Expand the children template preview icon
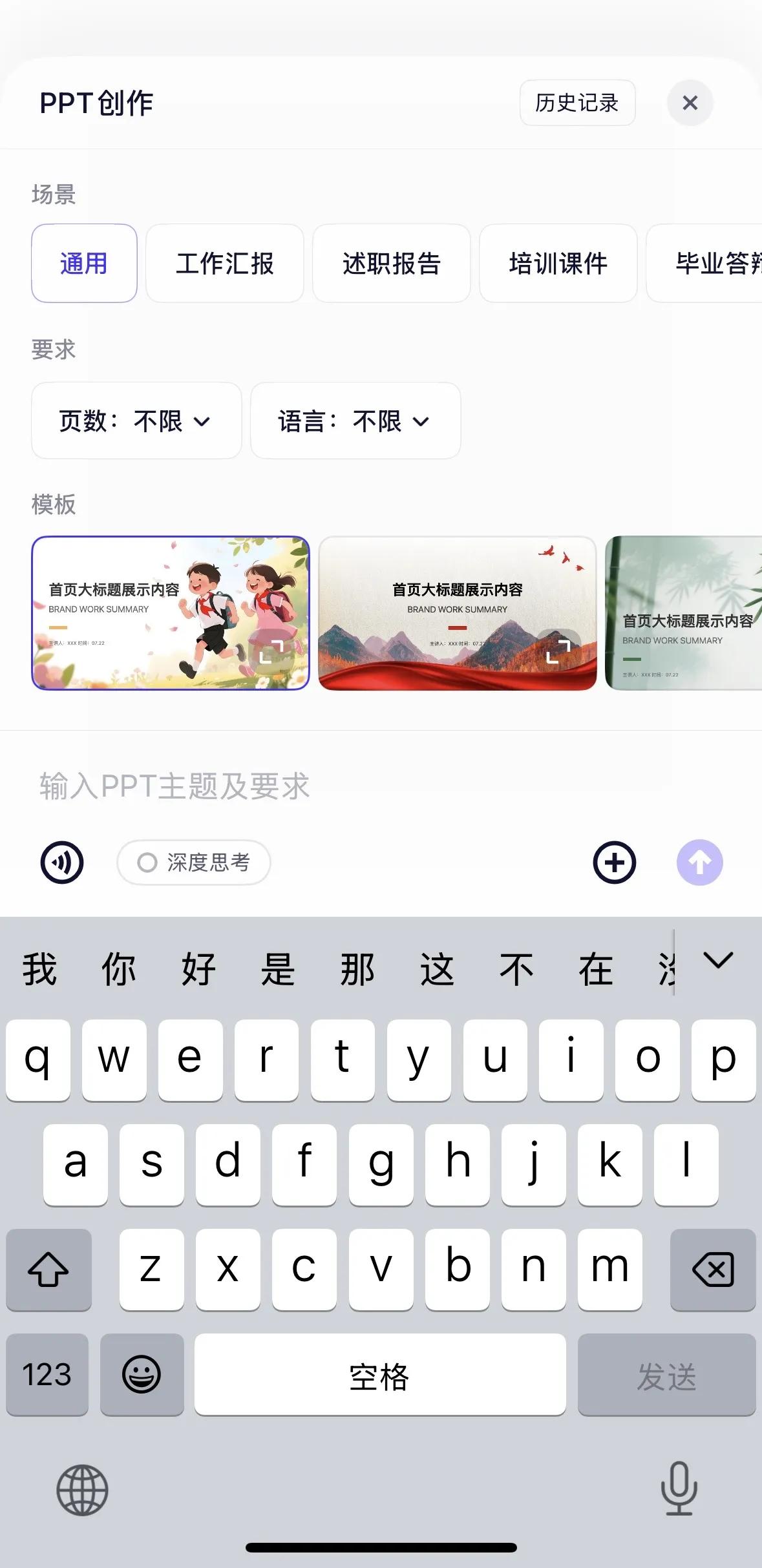762x1568 pixels. (273, 654)
